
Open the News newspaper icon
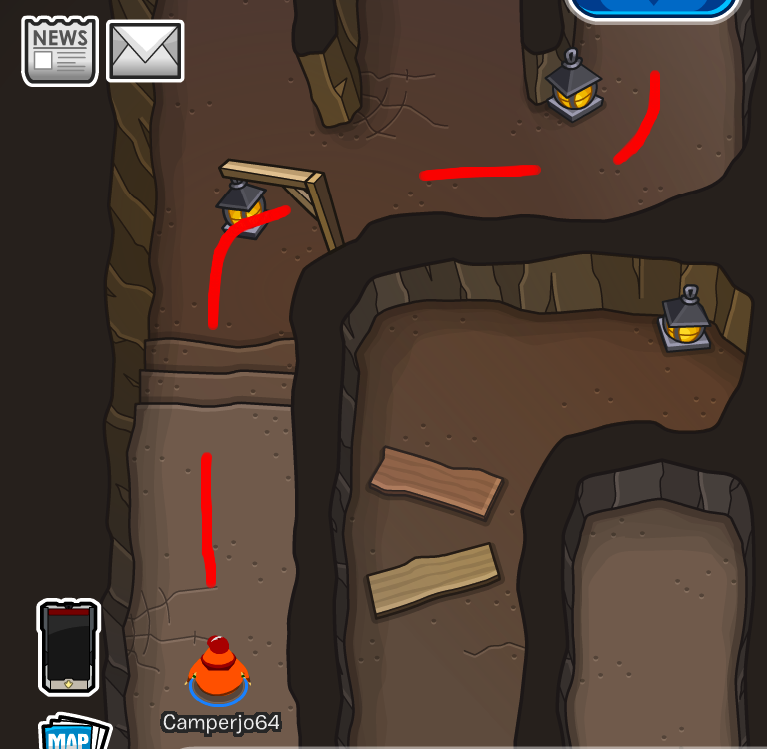click(x=59, y=50)
